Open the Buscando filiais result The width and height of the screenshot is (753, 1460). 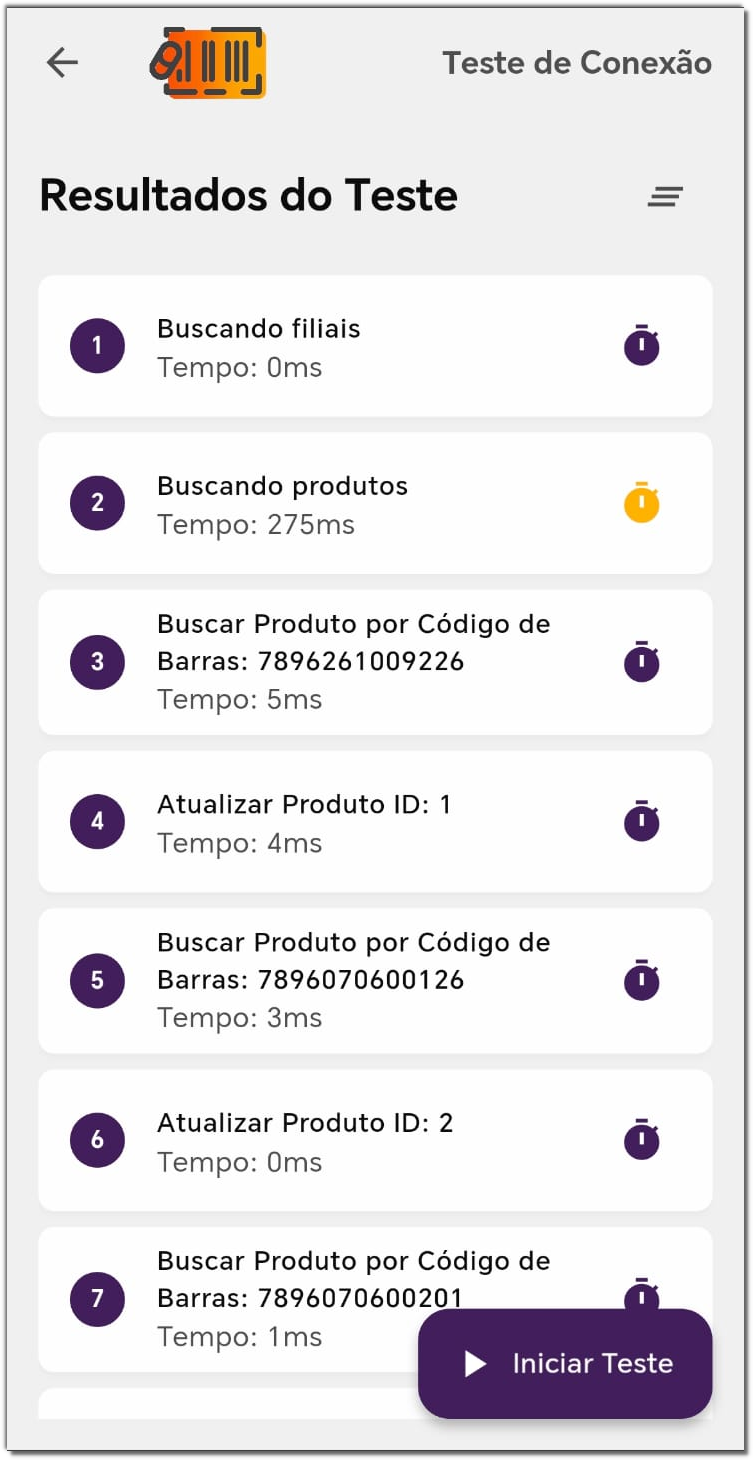point(375,346)
